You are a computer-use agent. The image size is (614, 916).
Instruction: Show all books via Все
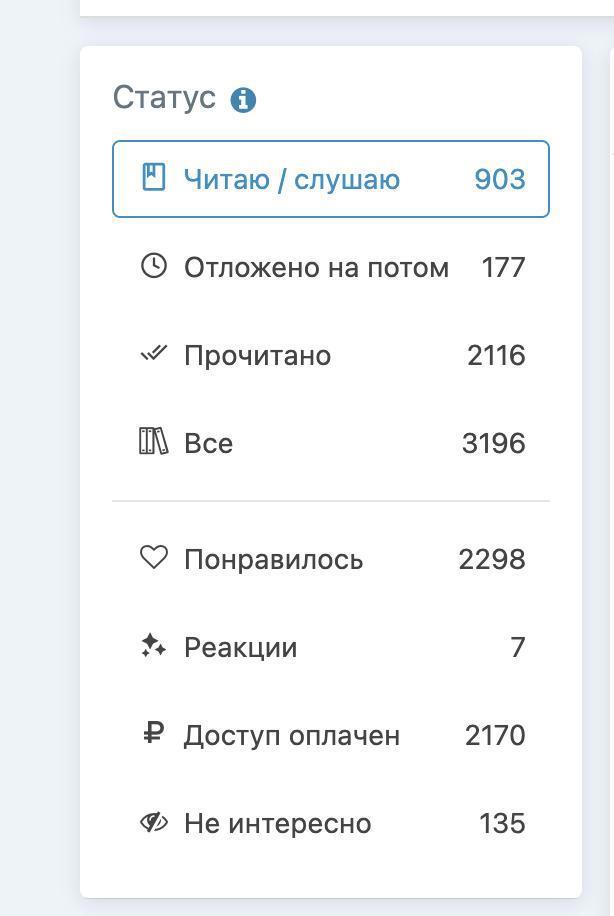coord(330,443)
